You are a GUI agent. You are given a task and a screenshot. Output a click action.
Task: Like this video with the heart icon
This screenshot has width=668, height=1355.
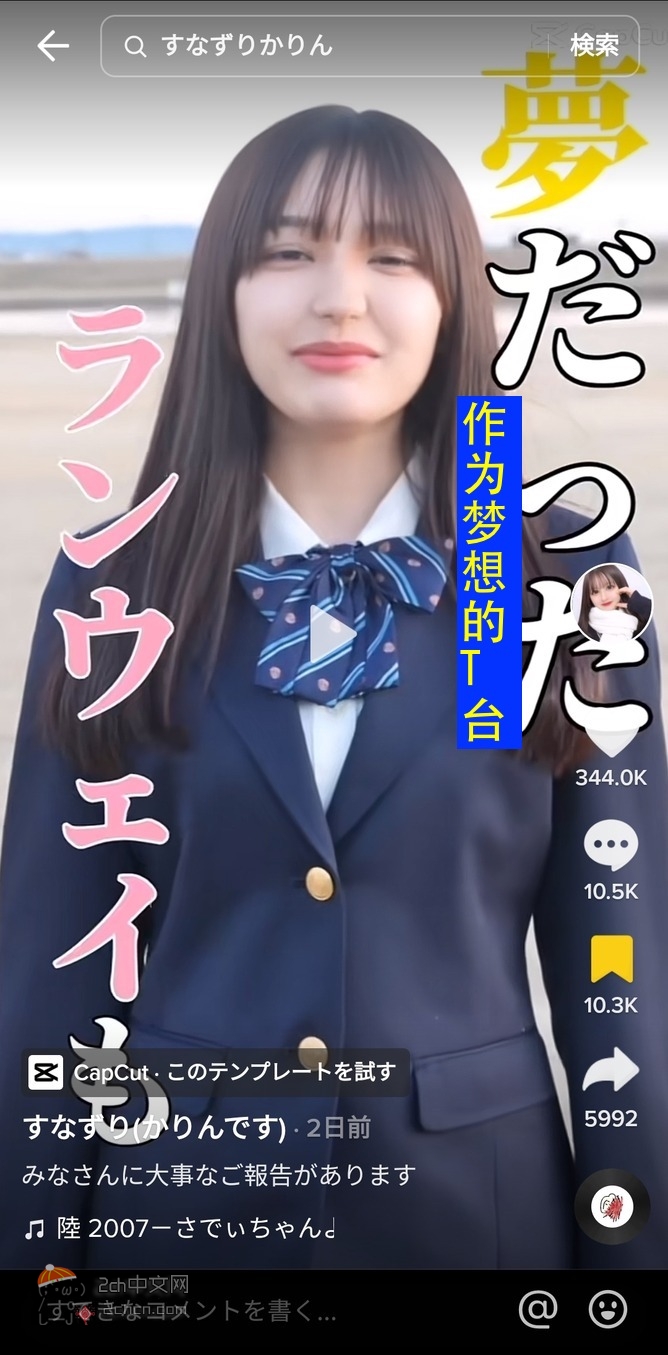610,738
